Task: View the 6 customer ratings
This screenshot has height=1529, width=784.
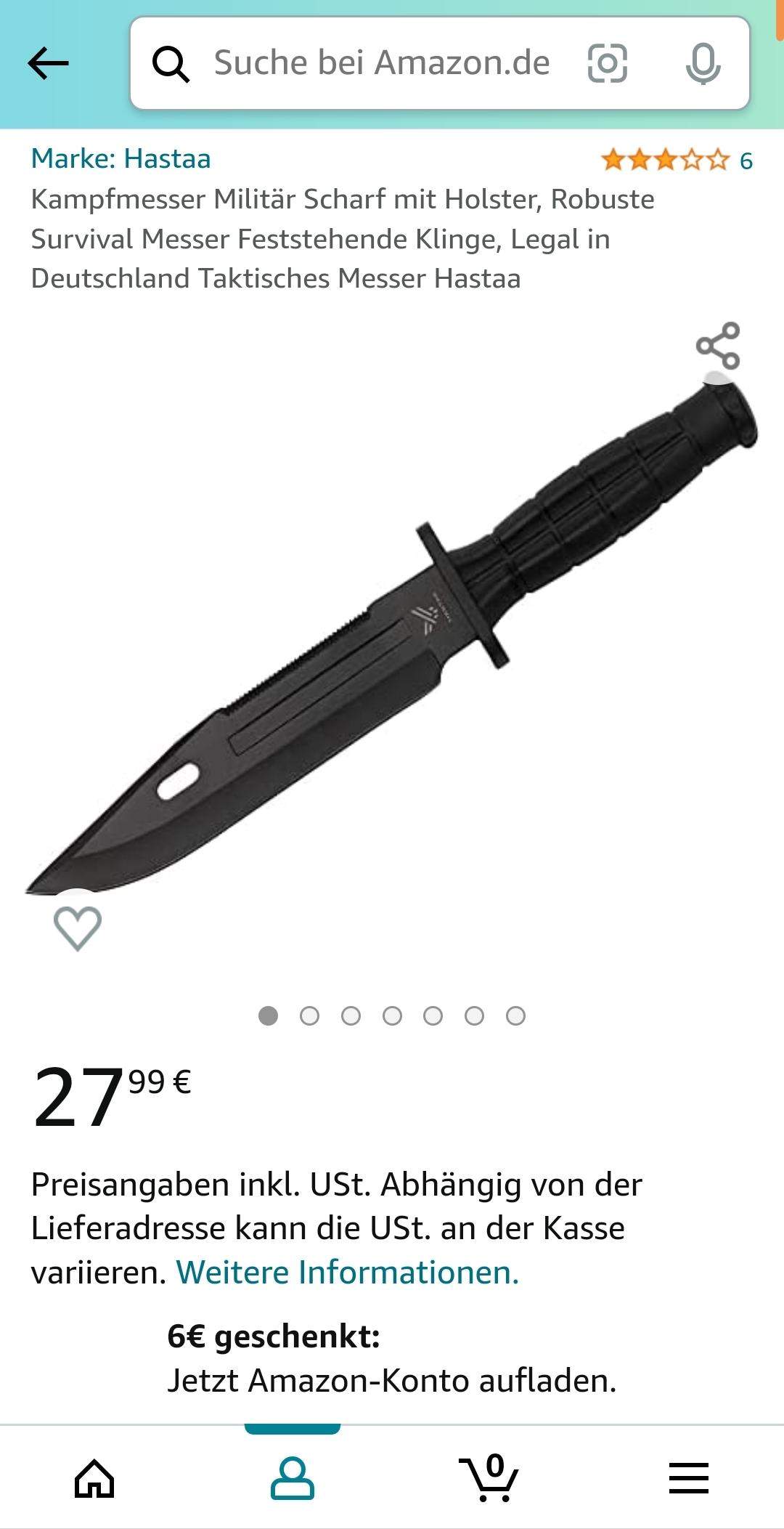Action: [x=675, y=160]
